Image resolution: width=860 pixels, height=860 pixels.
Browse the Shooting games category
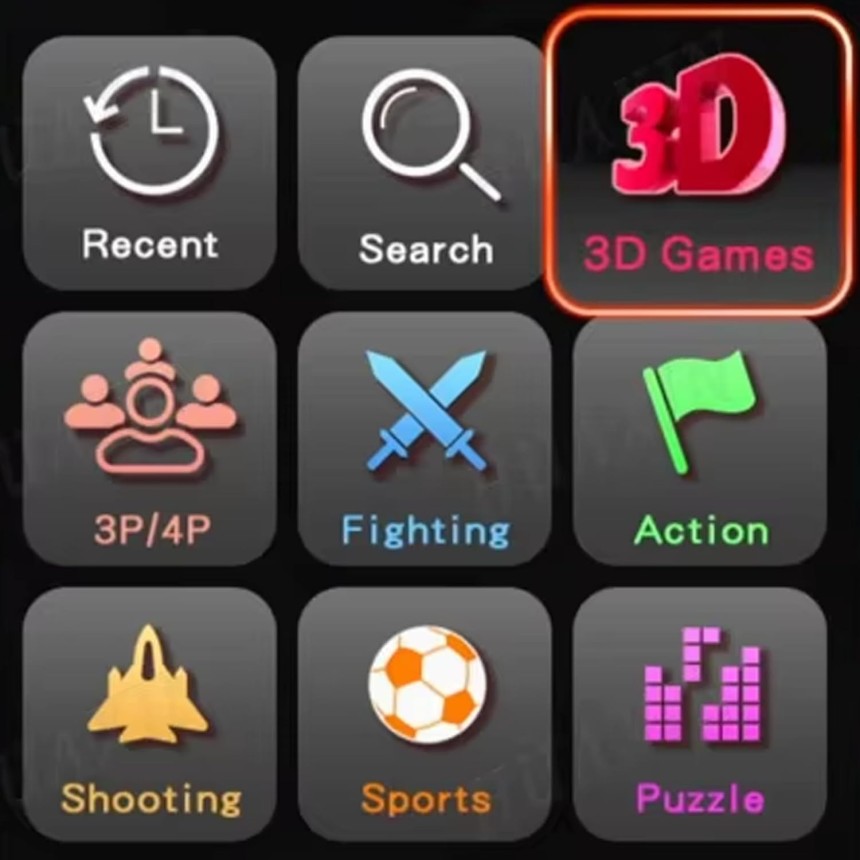tap(150, 713)
